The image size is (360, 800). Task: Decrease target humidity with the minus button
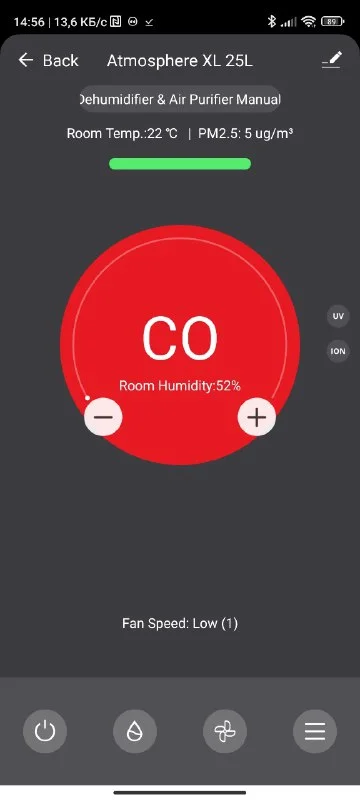tap(103, 417)
